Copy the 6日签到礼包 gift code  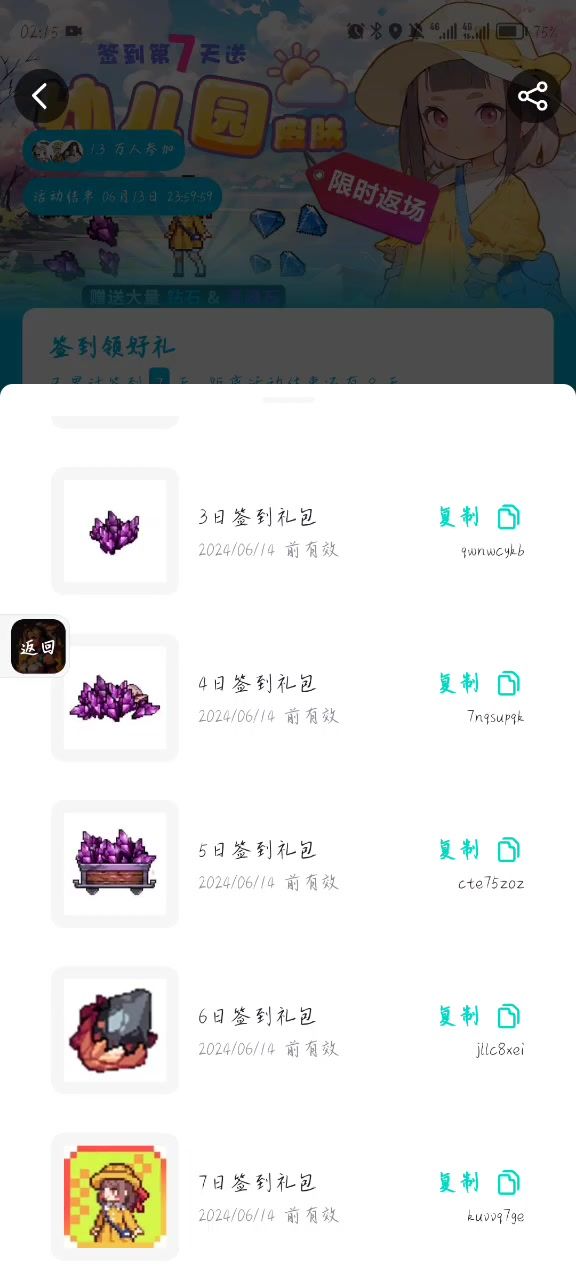480,1016
